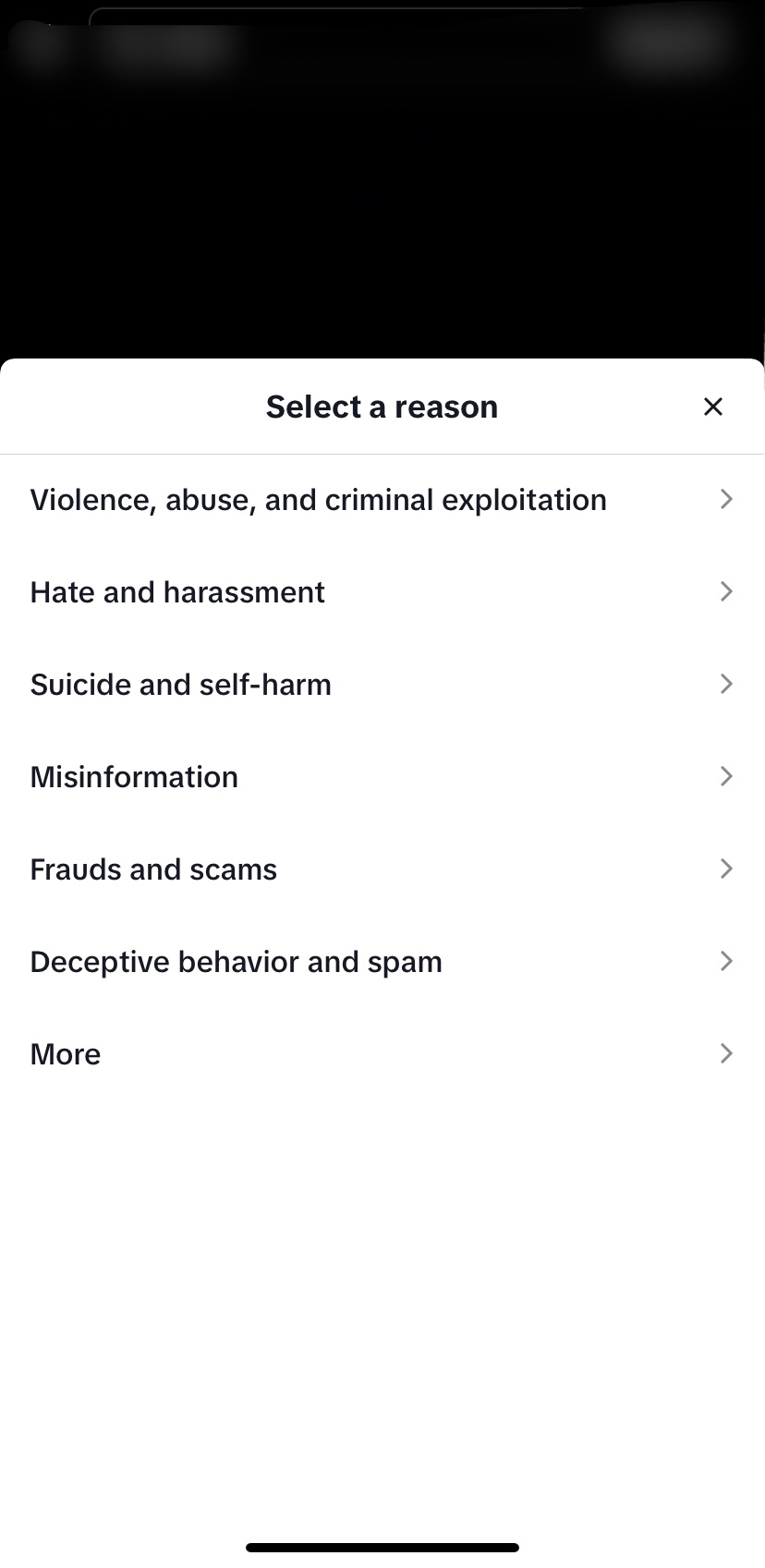Click the arrow beside Deceptive behavior and spam
This screenshot has height=1568, width=765.
tap(726, 961)
